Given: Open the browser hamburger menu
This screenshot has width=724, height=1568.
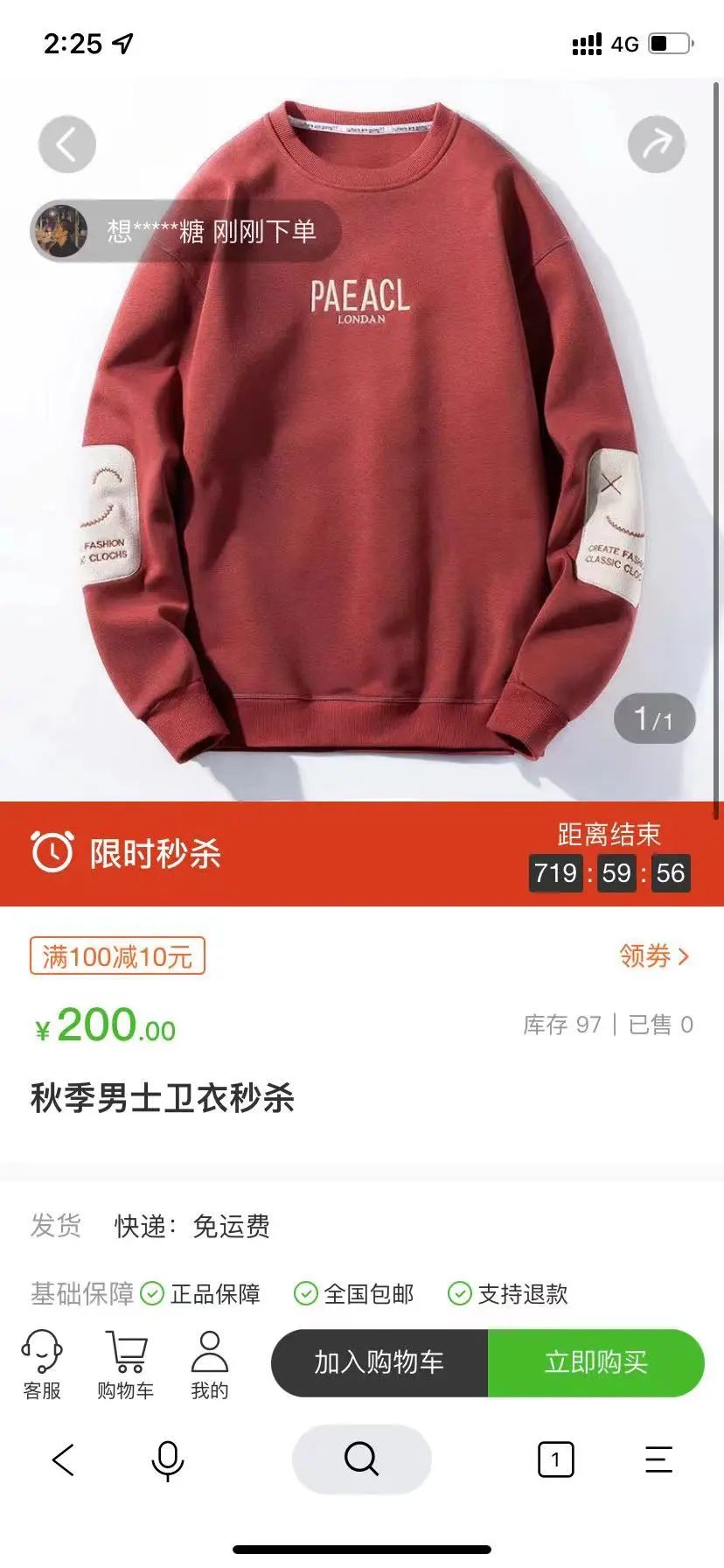Looking at the screenshot, I should 658,1459.
